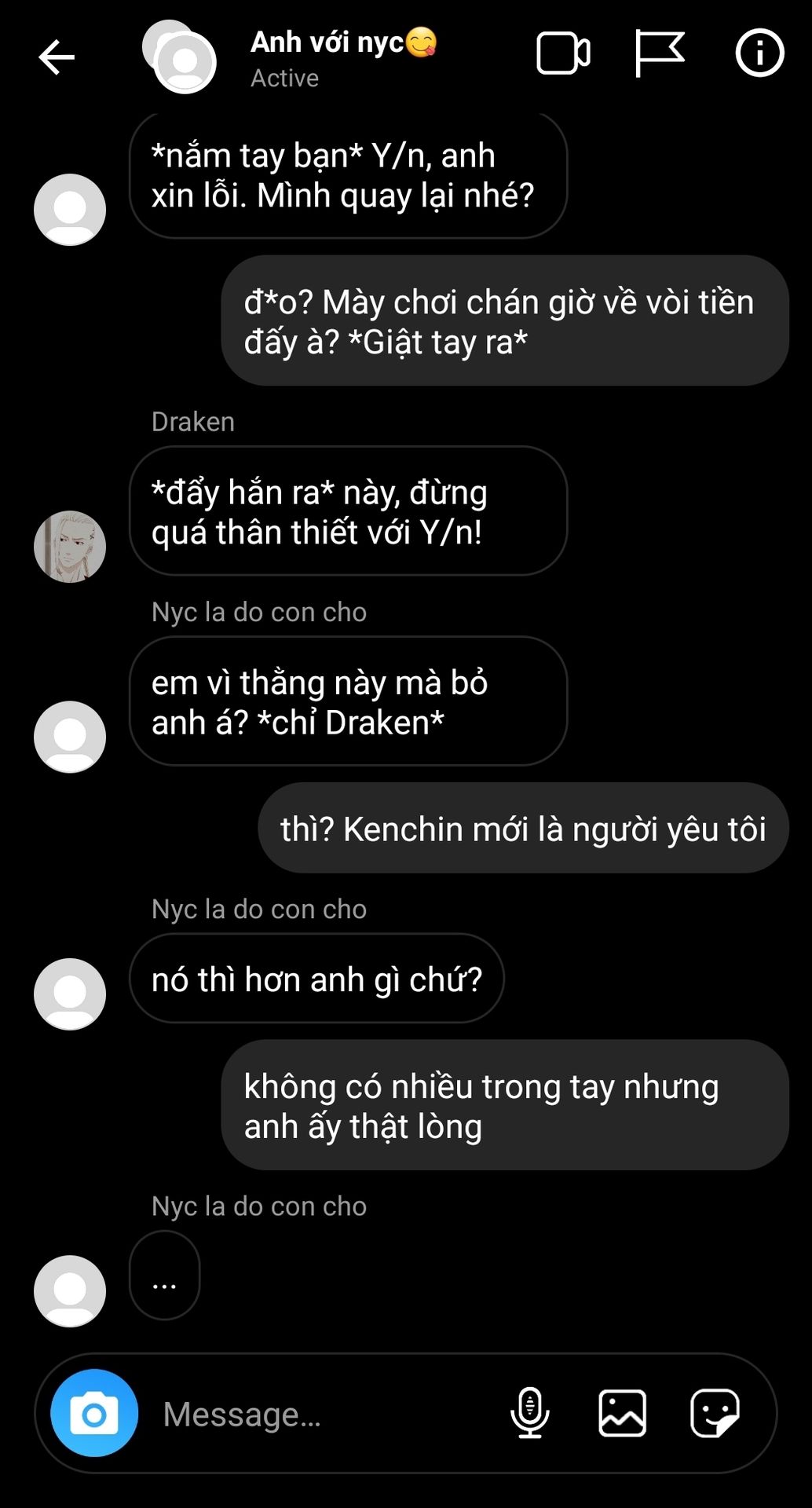Open conversation info details

click(759, 53)
